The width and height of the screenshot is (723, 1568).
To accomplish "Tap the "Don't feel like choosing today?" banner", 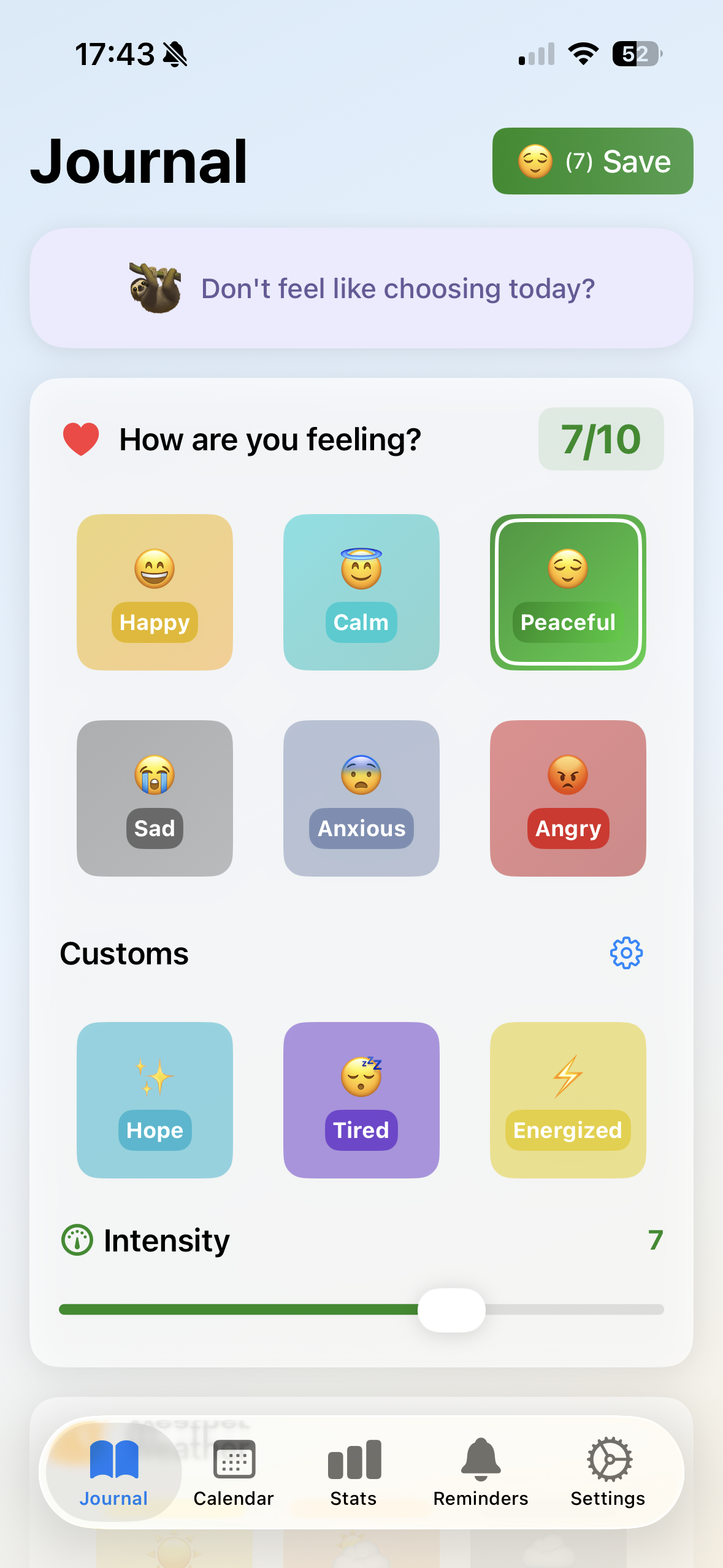I will [361, 288].
